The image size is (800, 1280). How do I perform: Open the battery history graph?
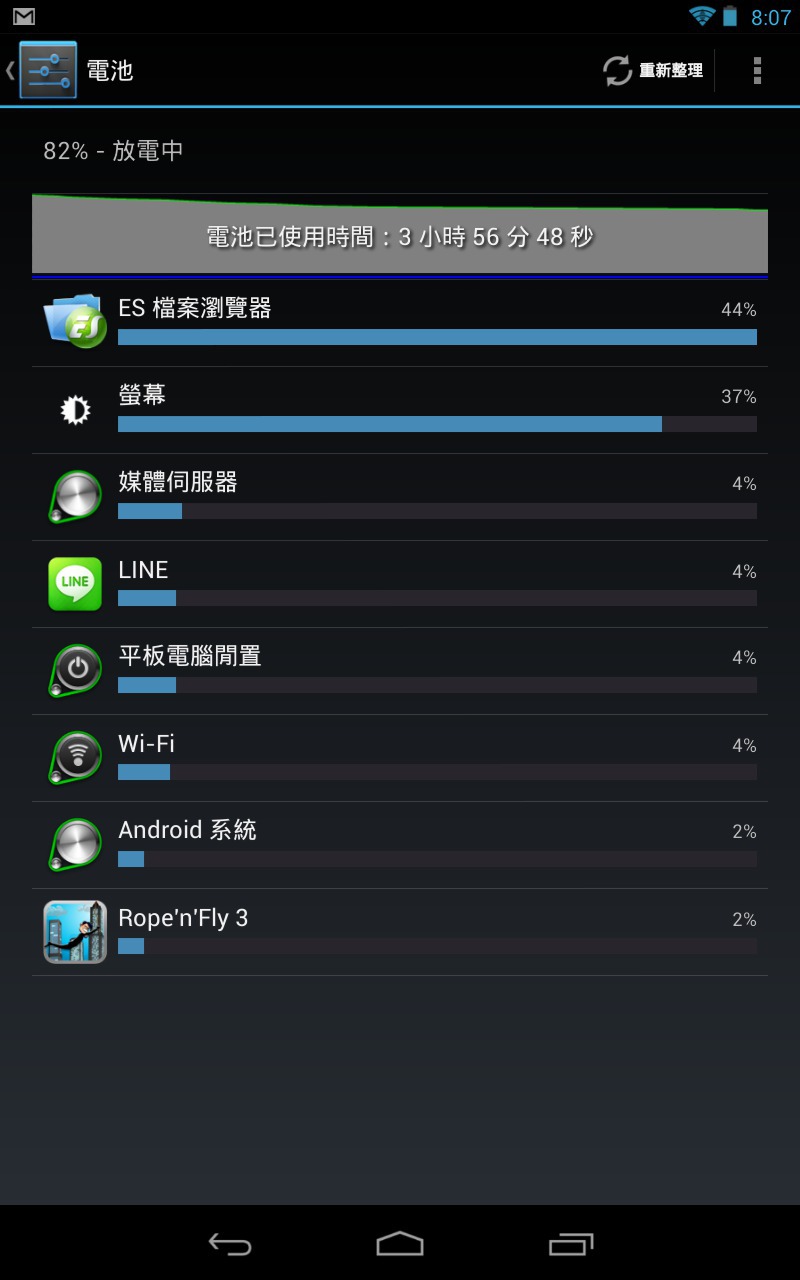[400, 236]
